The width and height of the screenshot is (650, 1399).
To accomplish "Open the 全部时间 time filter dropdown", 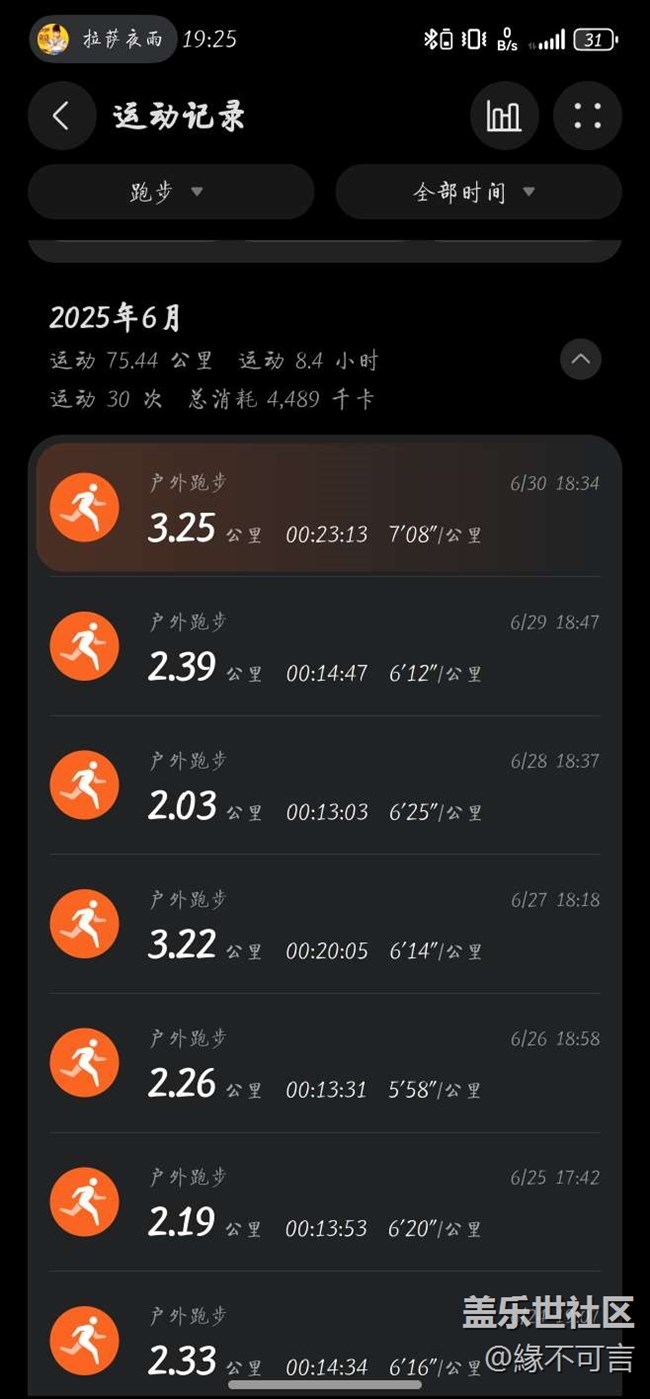I will (478, 192).
